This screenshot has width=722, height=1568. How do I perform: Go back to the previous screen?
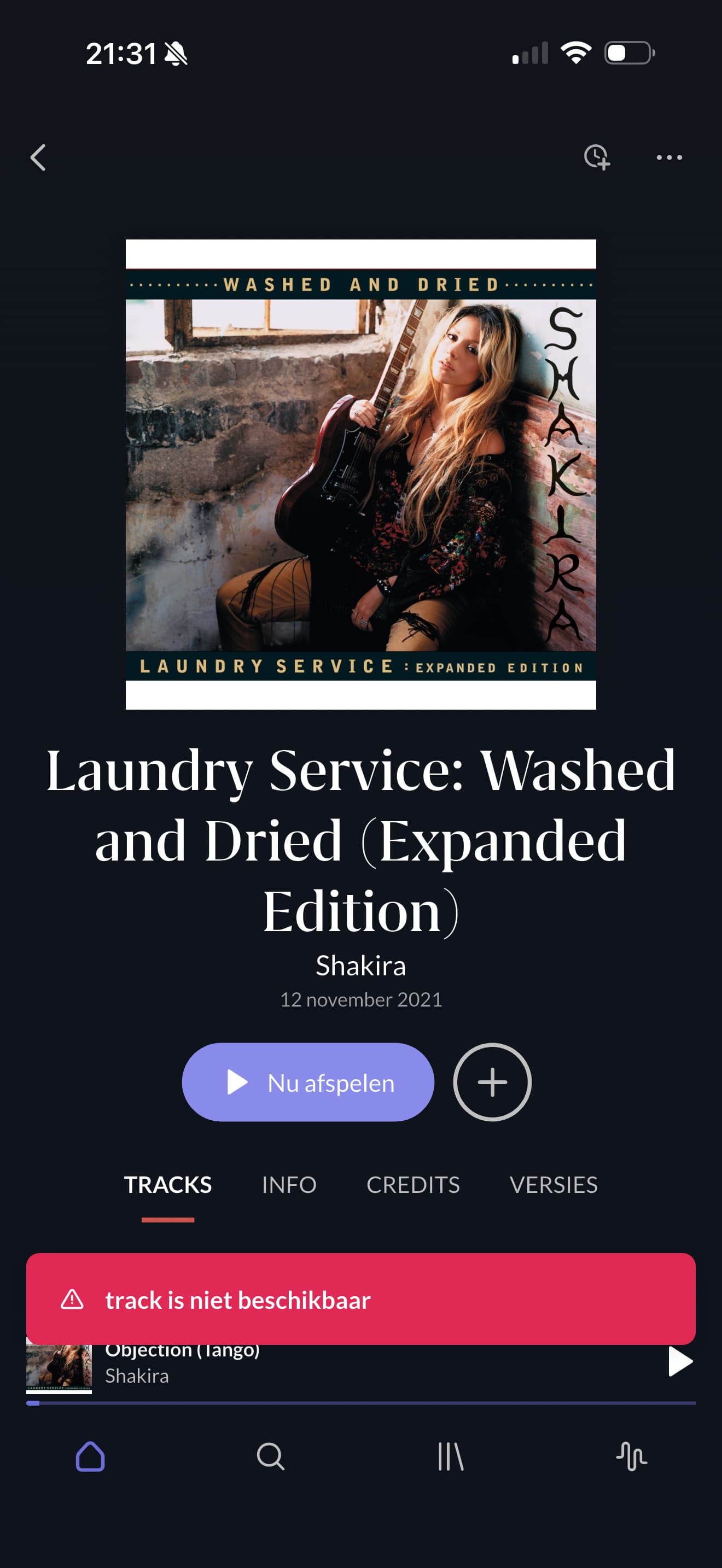coord(38,157)
